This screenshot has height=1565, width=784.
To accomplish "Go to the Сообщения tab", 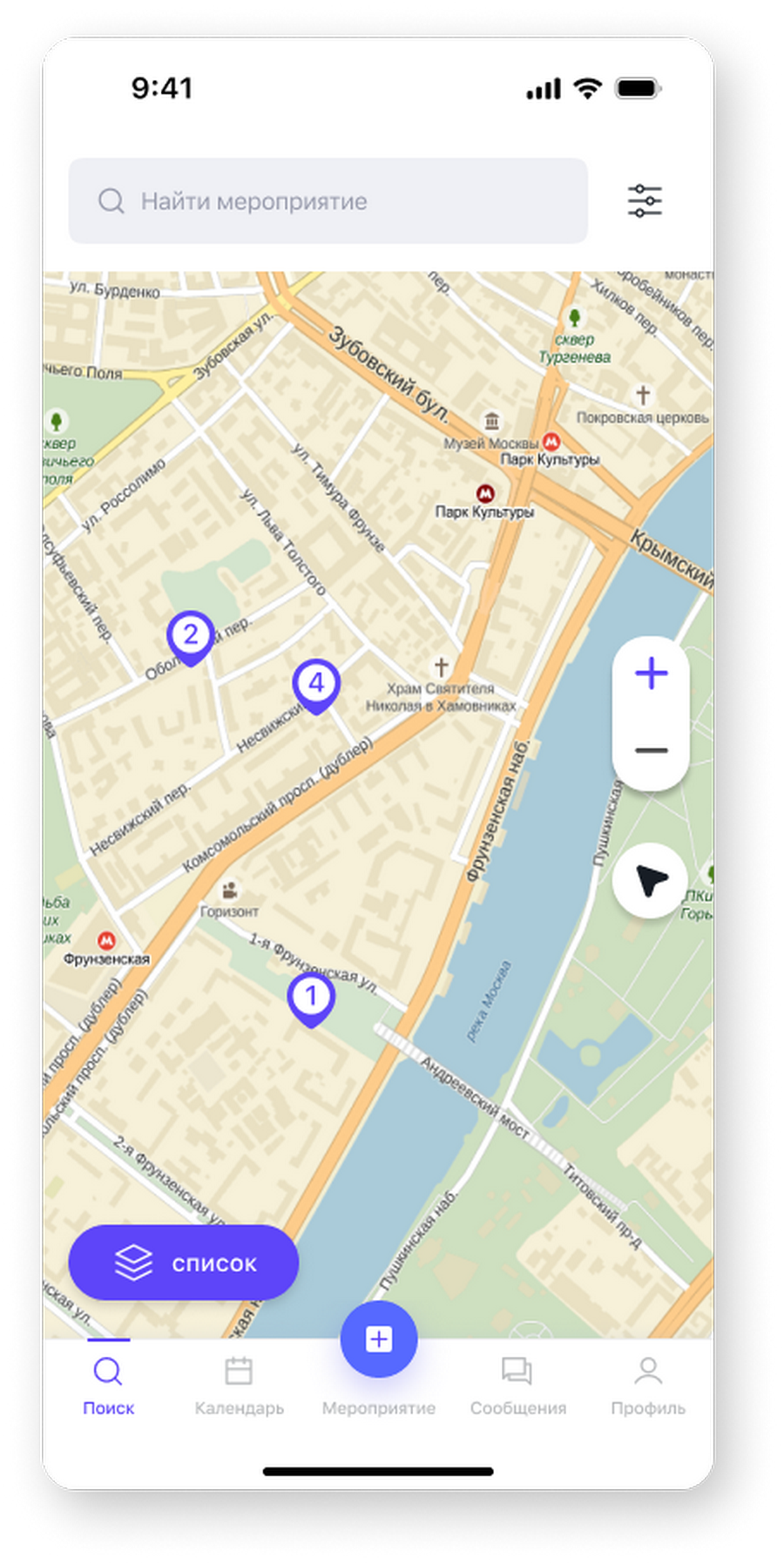I will pyautogui.click(x=517, y=1385).
